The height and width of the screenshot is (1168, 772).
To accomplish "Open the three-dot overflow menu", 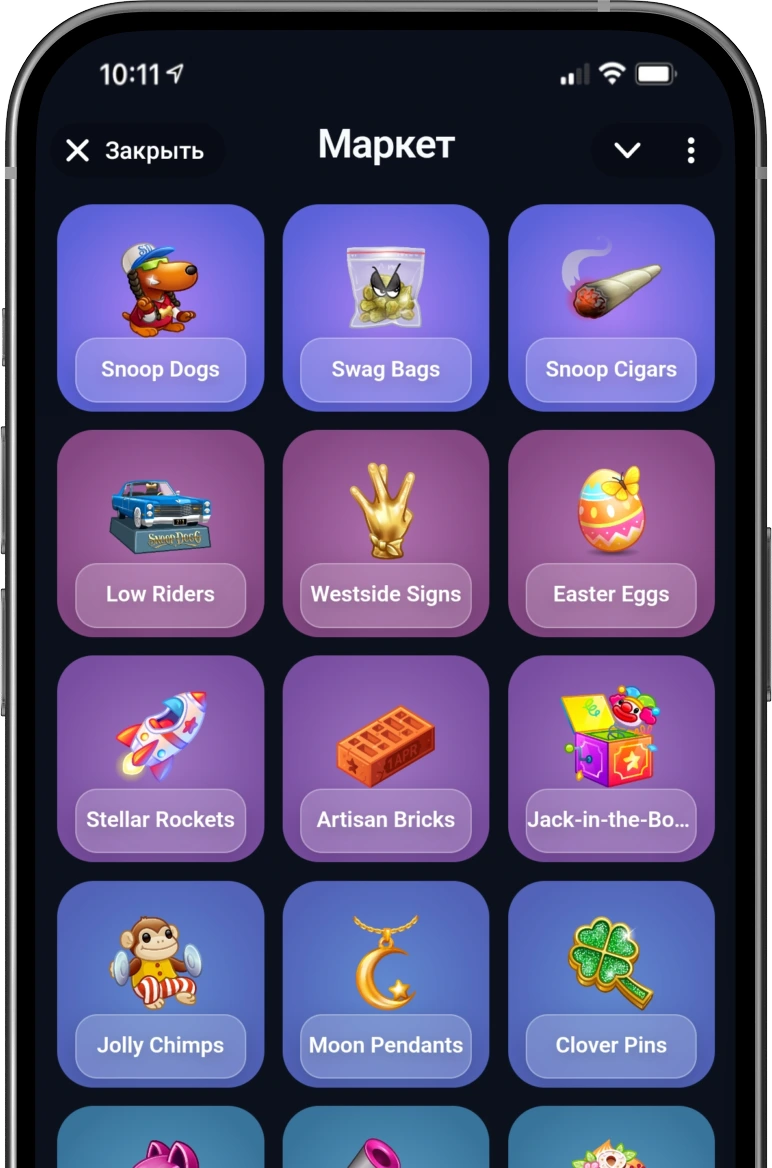I will coord(691,151).
